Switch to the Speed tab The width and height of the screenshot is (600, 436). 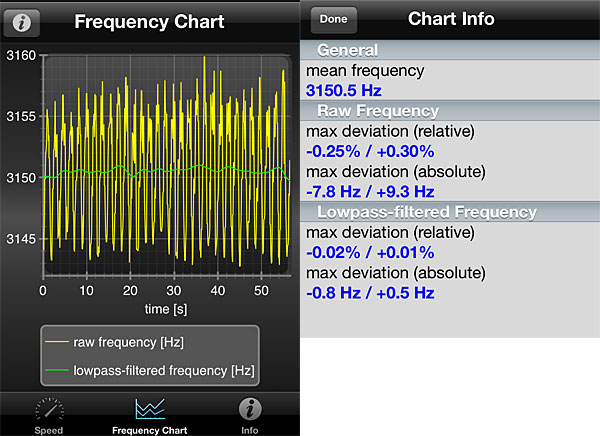tap(48, 415)
